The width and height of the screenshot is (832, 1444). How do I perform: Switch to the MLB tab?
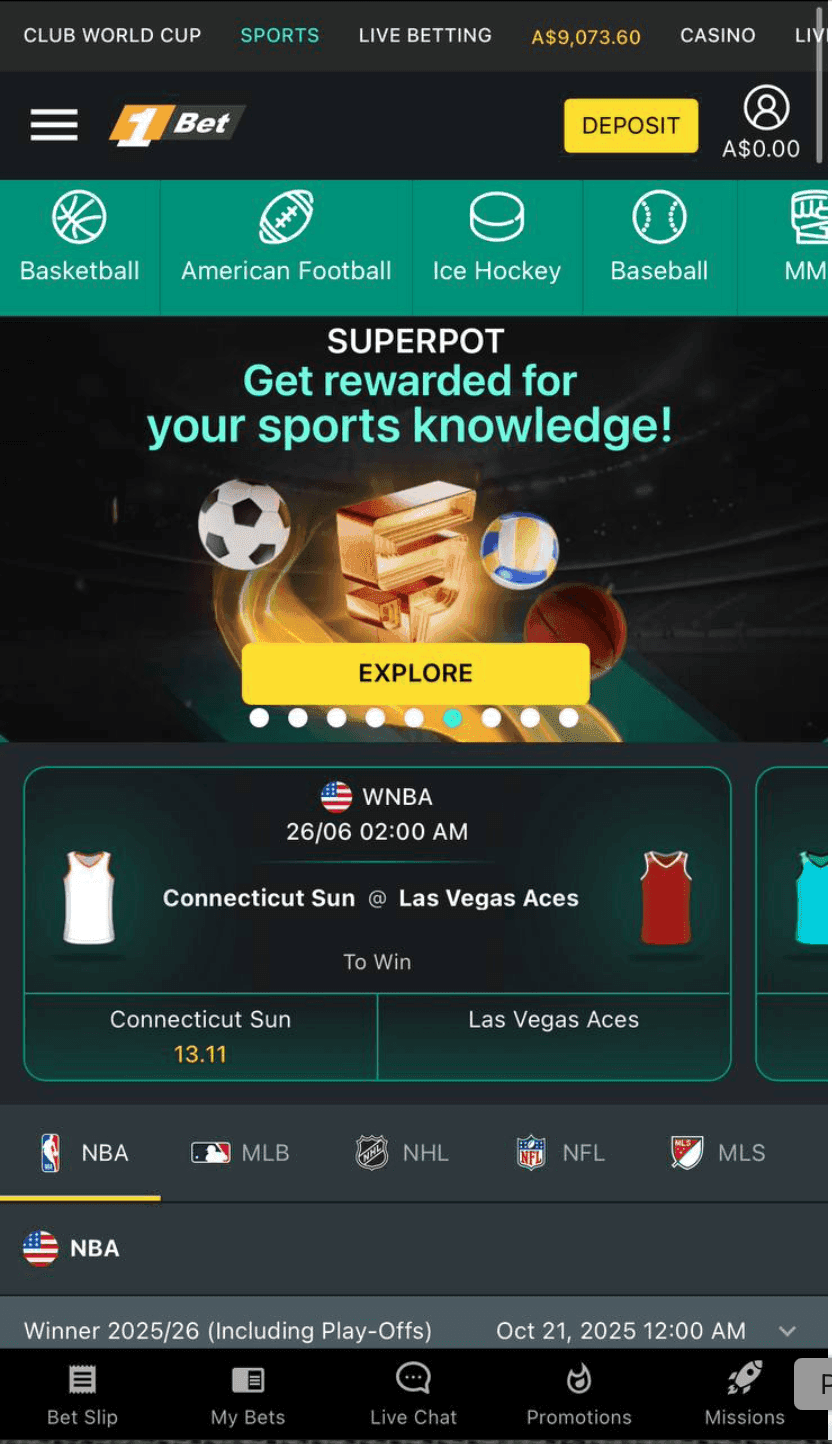pos(240,1152)
